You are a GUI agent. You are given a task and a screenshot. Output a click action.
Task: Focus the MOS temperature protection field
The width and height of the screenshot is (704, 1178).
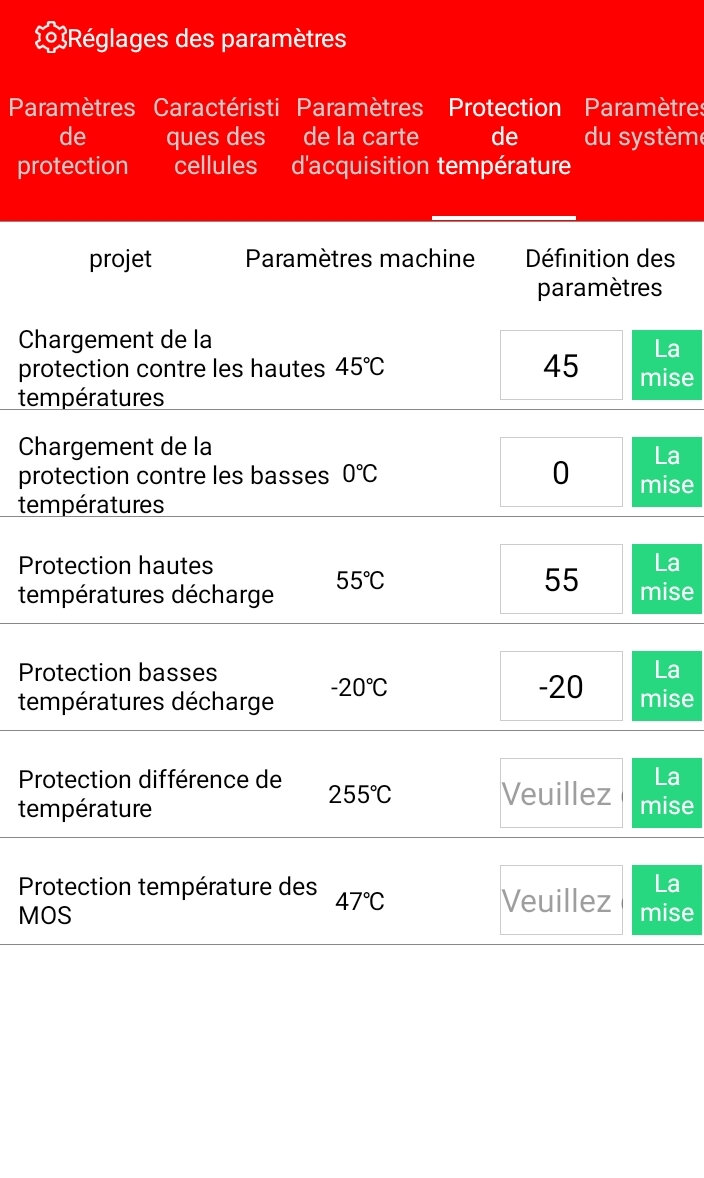coord(561,901)
